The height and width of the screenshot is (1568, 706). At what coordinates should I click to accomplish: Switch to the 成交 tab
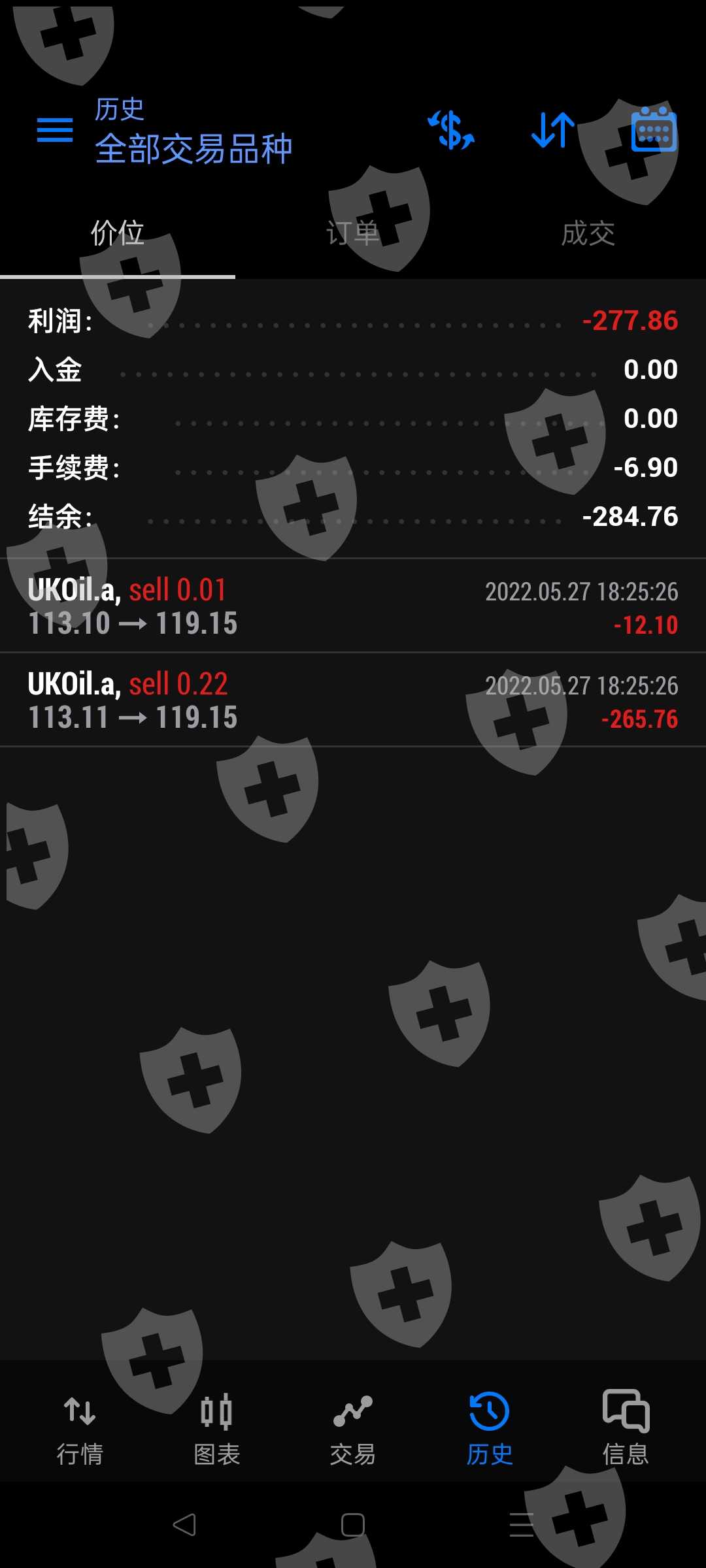(588, 233)
